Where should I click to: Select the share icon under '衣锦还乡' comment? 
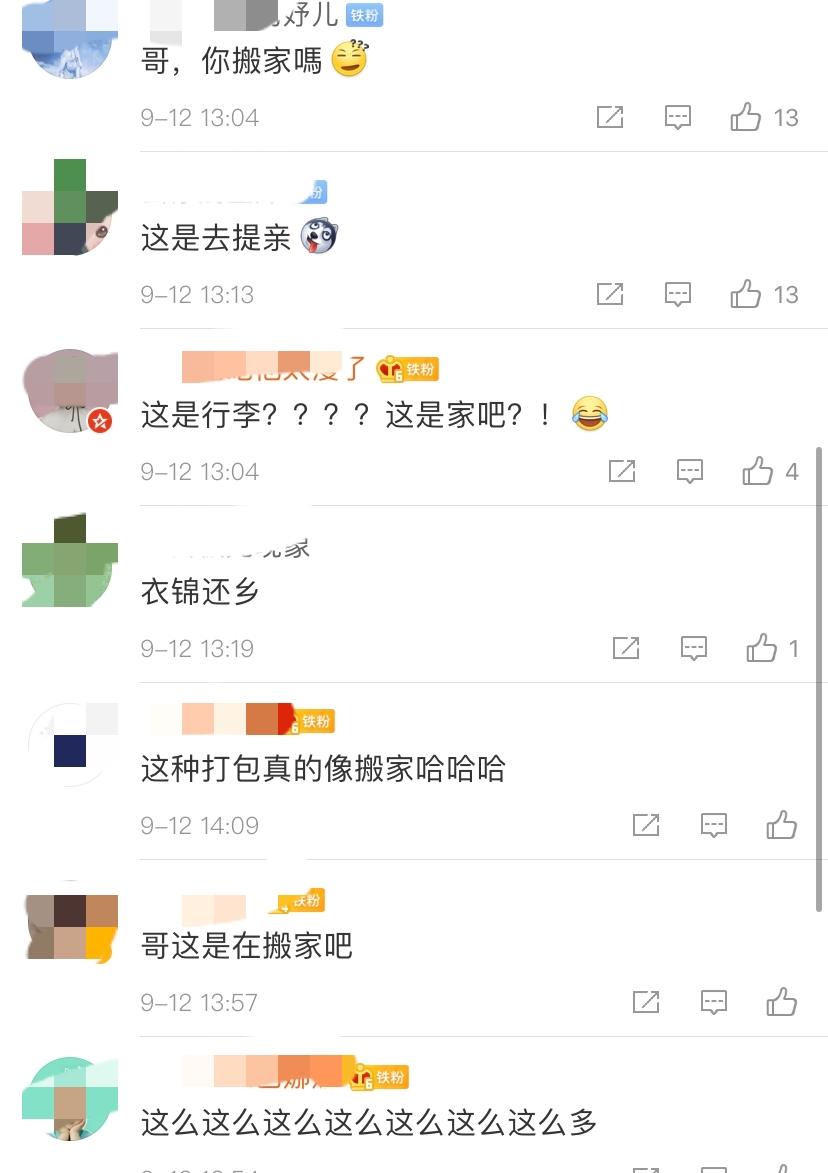(x=627, y=648)
